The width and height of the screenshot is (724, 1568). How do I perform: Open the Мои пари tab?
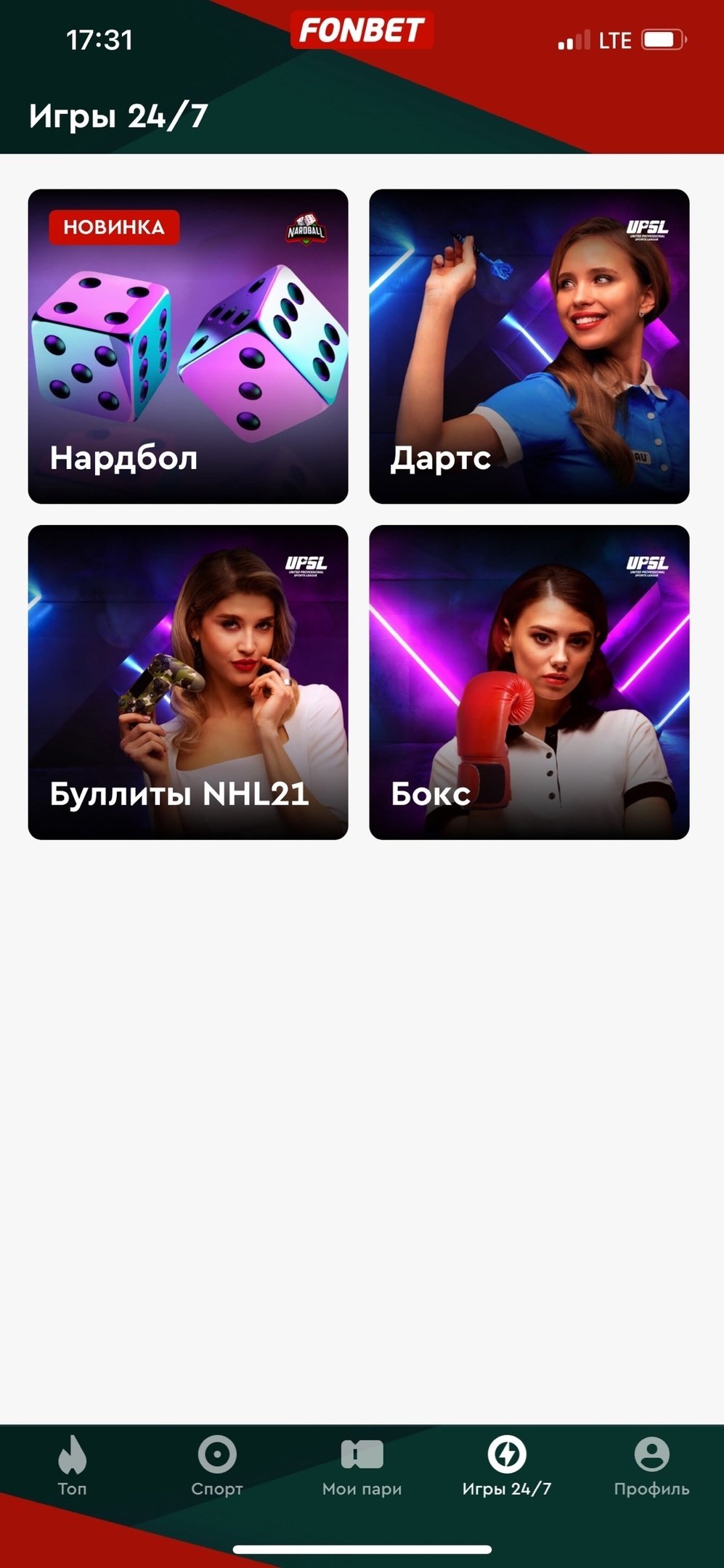pos(362,1465)
